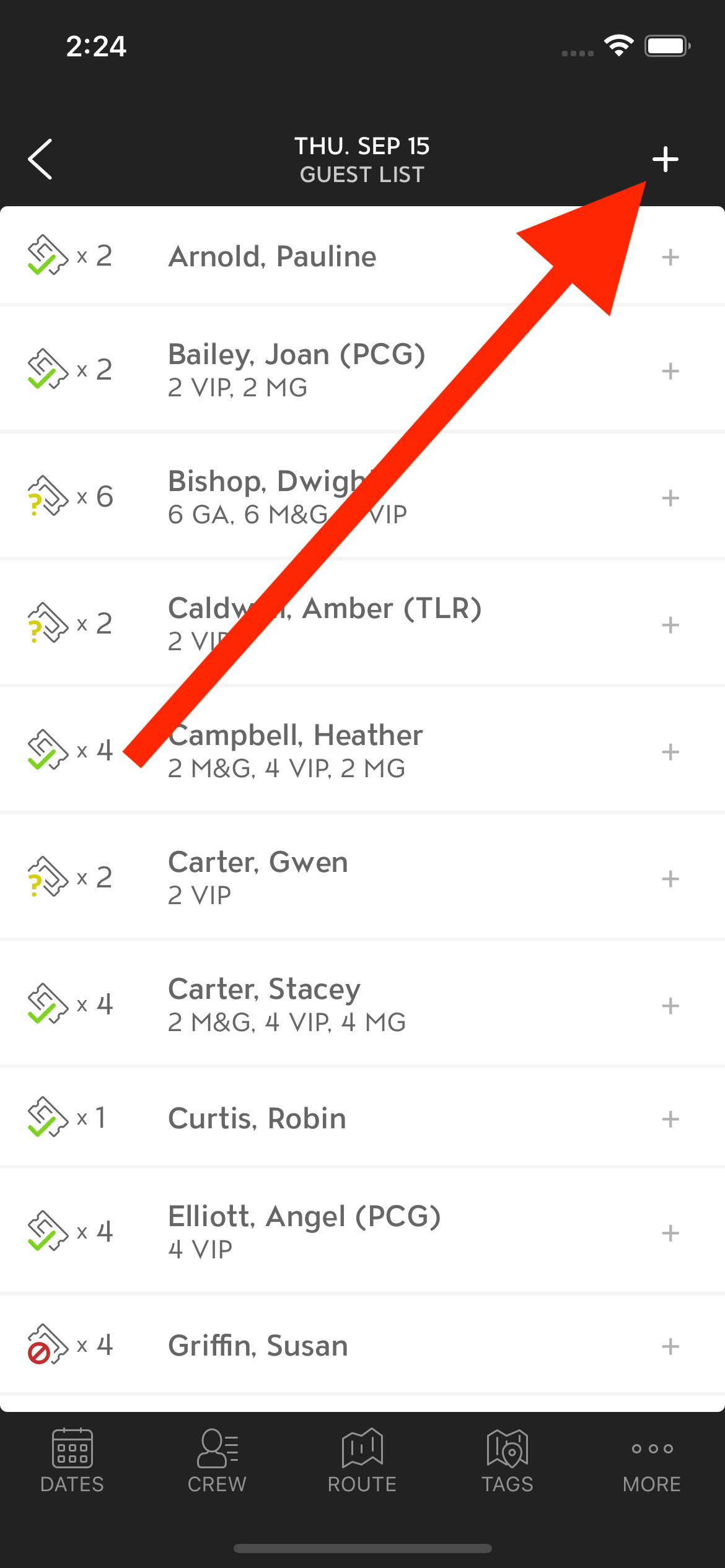Open Carter, Stacey guest entry
This screenshot has width=725, height=1568.
coord(362,1005)
